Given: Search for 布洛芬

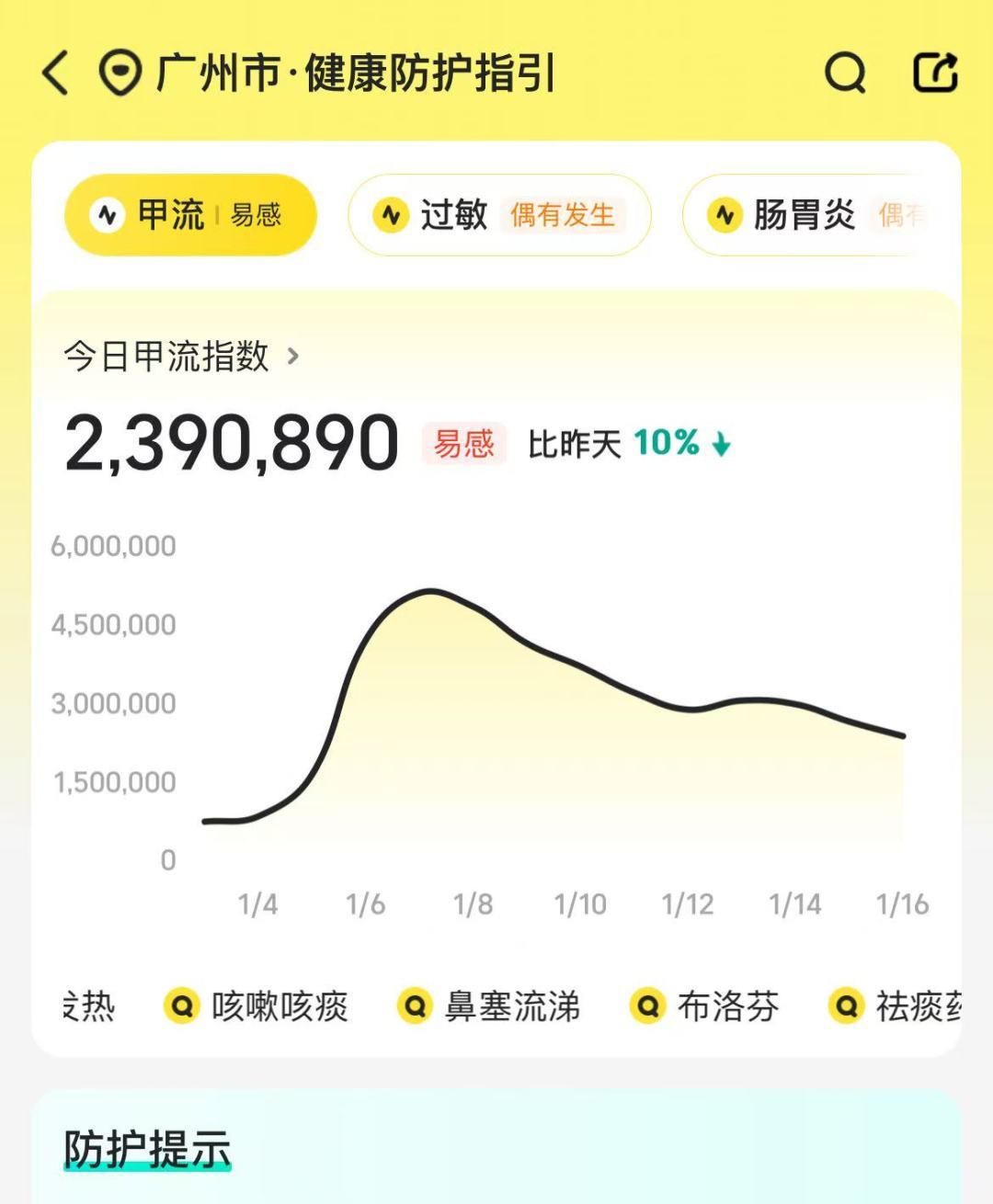Looking at the screenshot, I should point(705,1006).
